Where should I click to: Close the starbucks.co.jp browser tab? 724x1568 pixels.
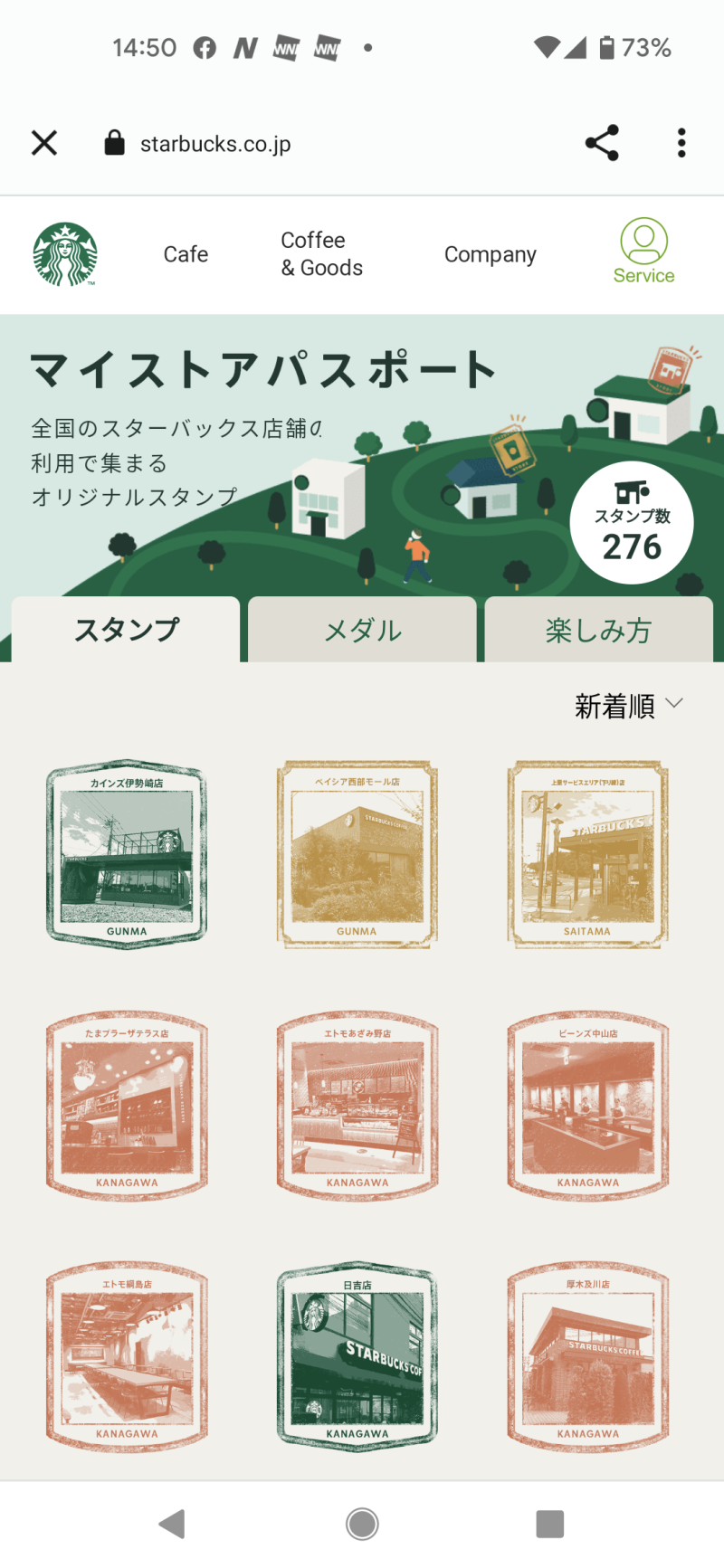coord(44,143)
